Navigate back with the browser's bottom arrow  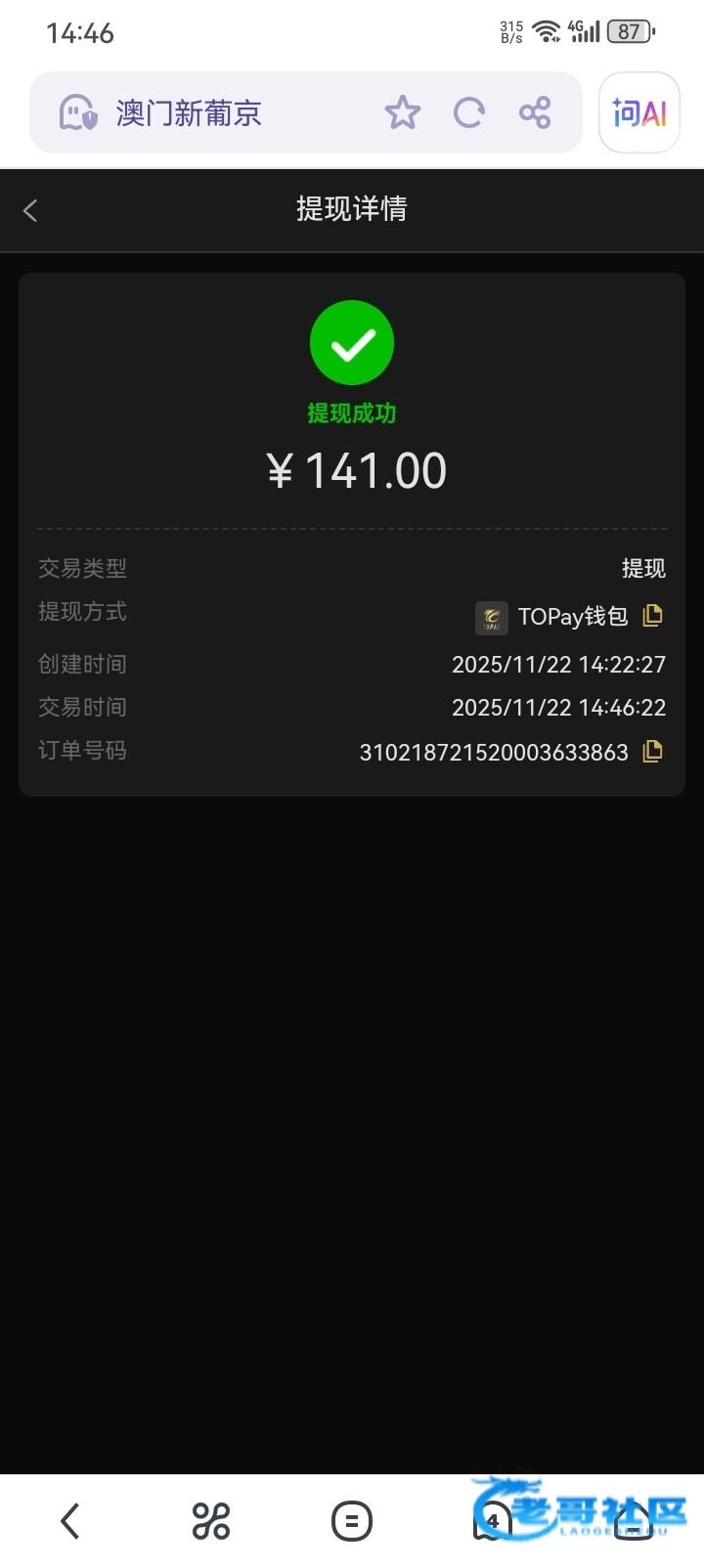click(x=70, y=1521)
